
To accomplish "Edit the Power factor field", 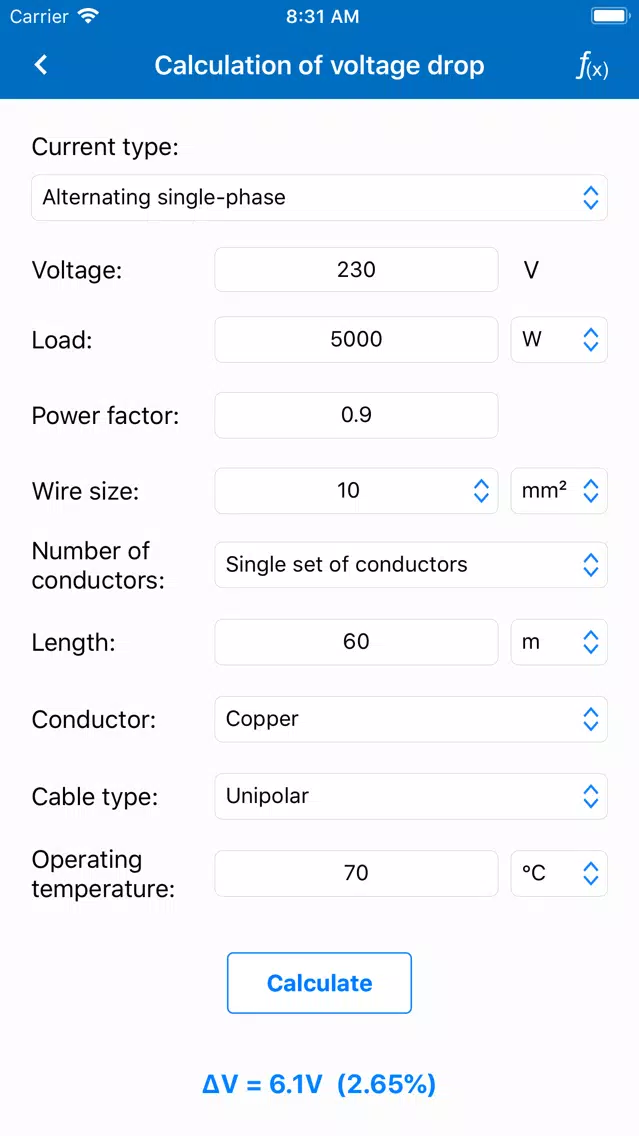I will pyautogui.click(x=356, y=415).
